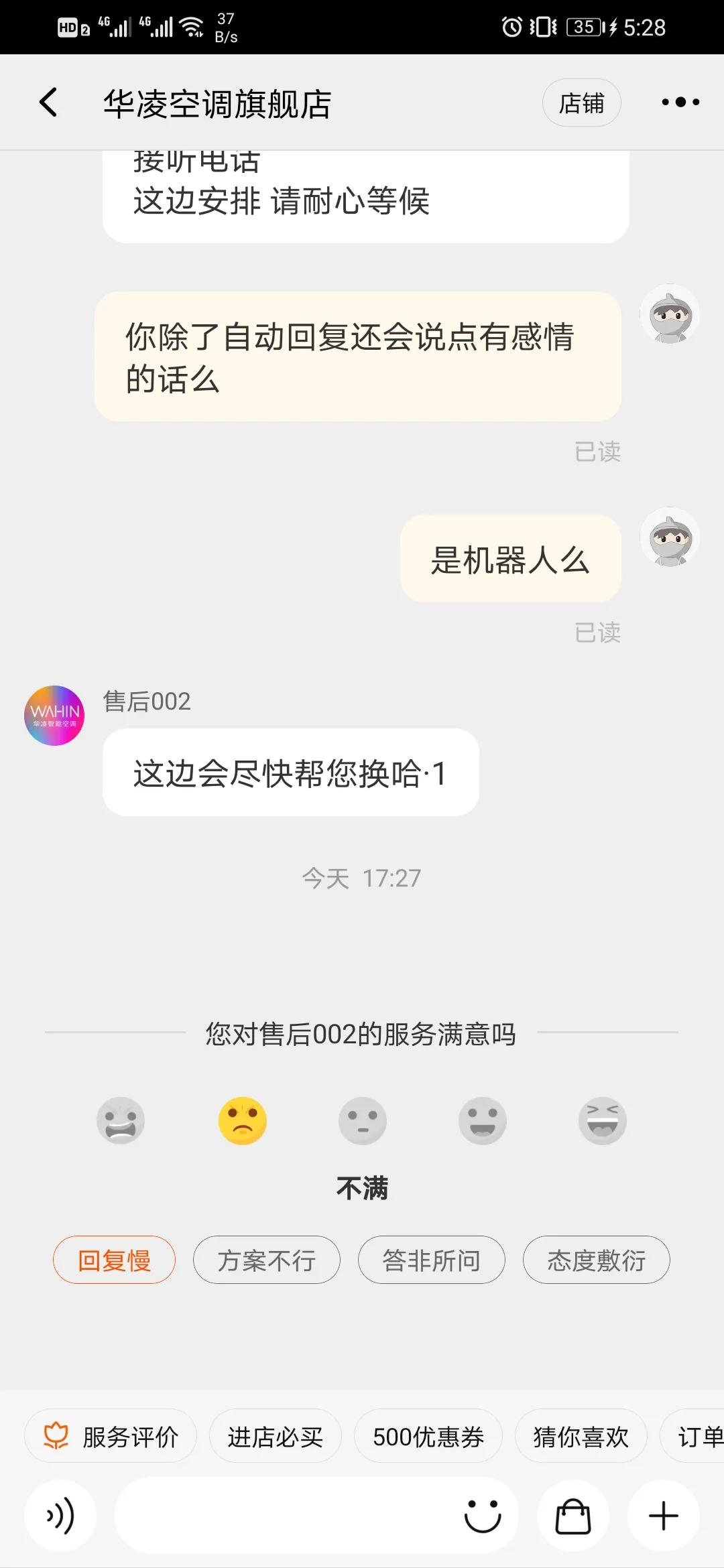Tap the message input field
Viewport: 724px width, 1568px height.
288,1513
